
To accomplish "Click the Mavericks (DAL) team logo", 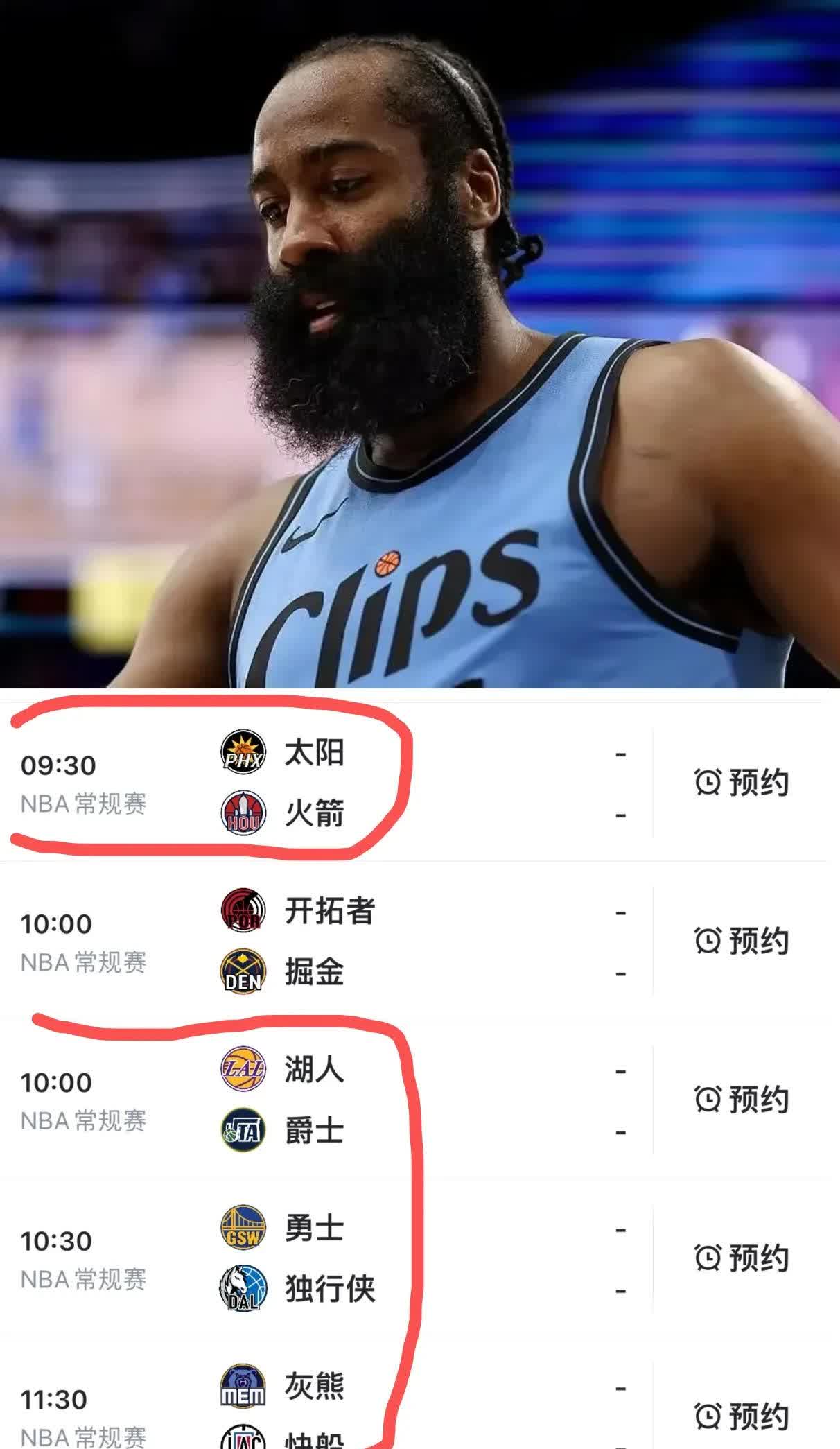I will 244,1288.
